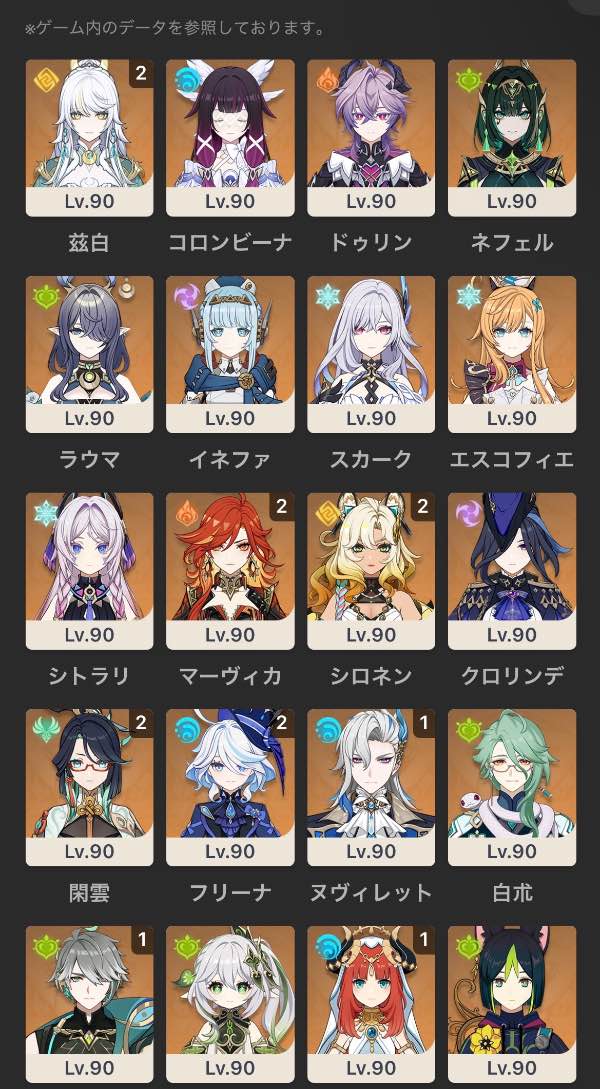600x1089 pixels.
Task: Select the 閑雲 character card
Action: (90, 788)
